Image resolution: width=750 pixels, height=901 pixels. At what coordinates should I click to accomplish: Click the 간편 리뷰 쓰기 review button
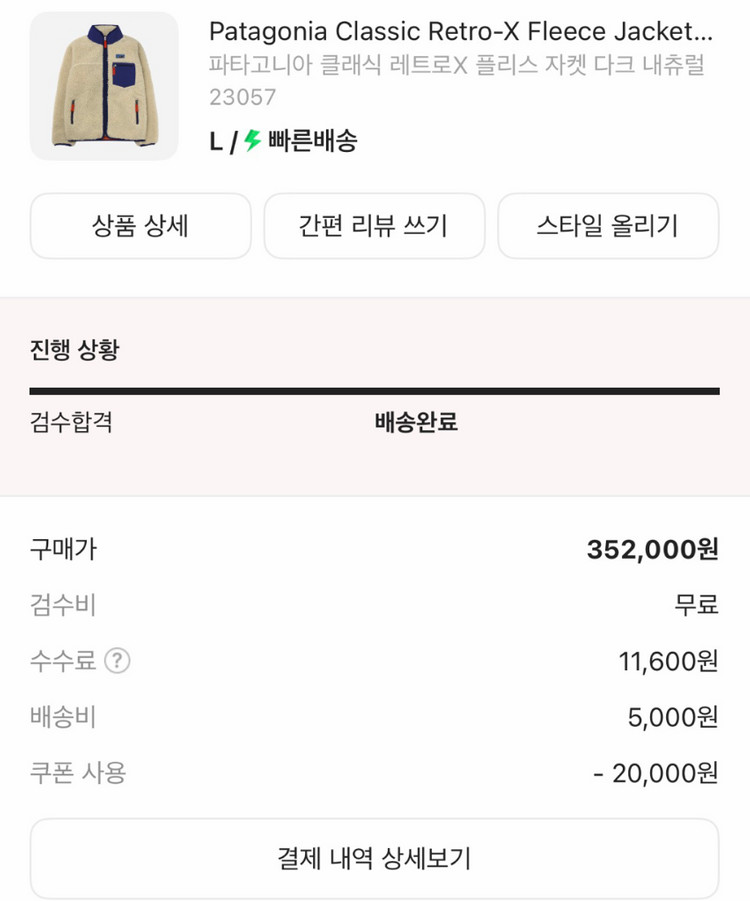[x=374, y=226]
